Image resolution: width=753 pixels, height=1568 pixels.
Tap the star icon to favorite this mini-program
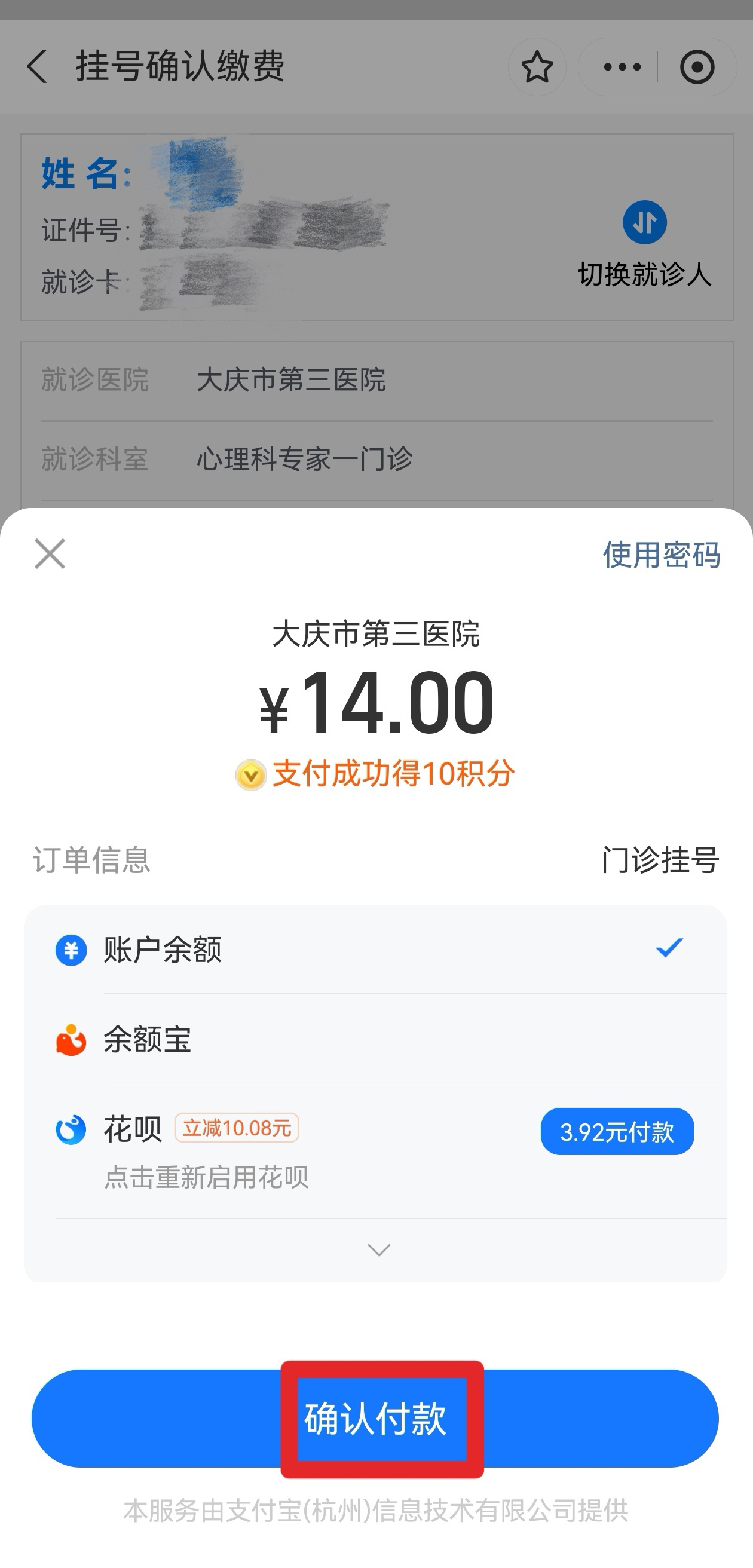tap(538, 67)
